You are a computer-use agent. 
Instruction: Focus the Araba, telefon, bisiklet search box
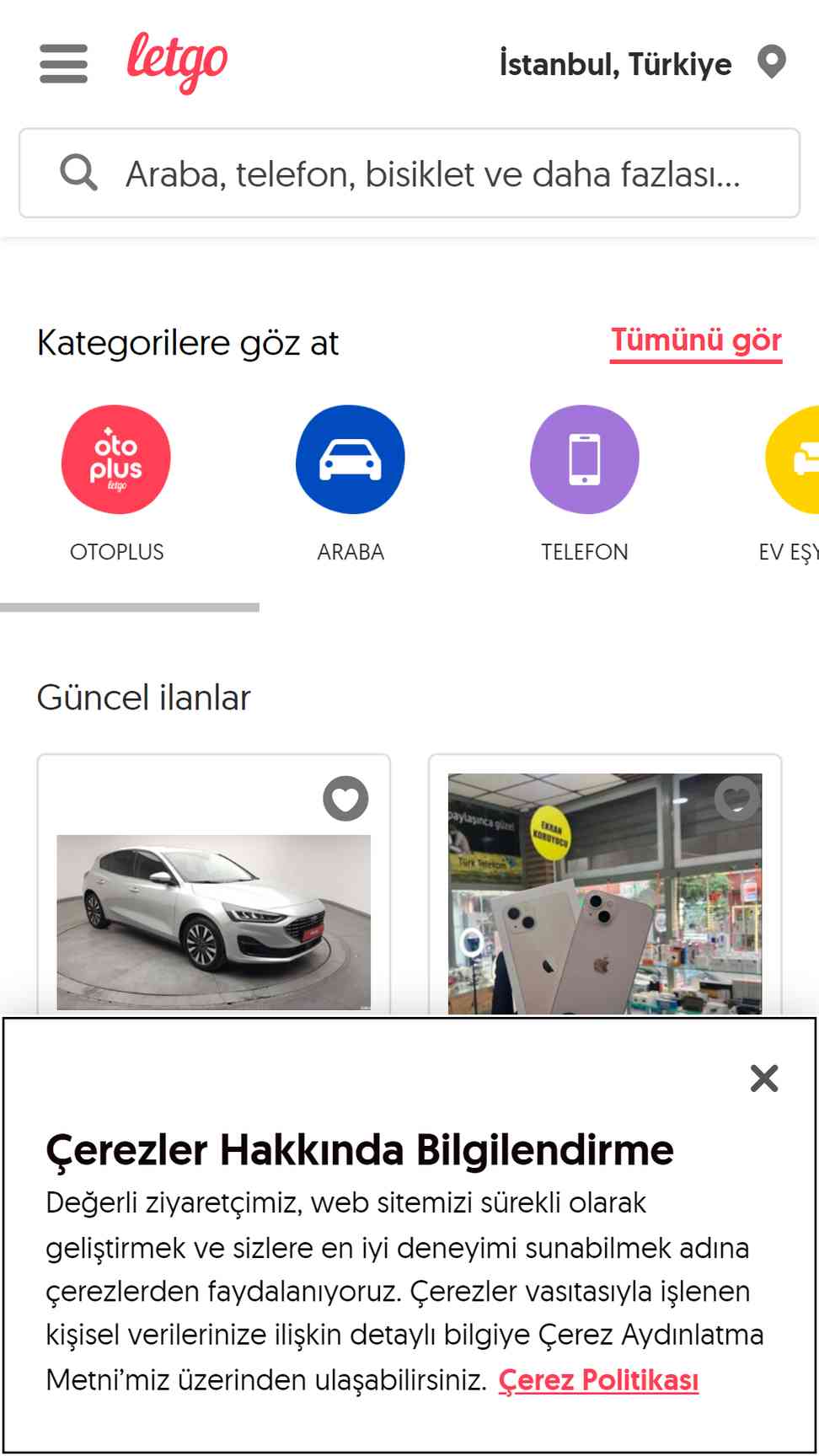[432, 174]
